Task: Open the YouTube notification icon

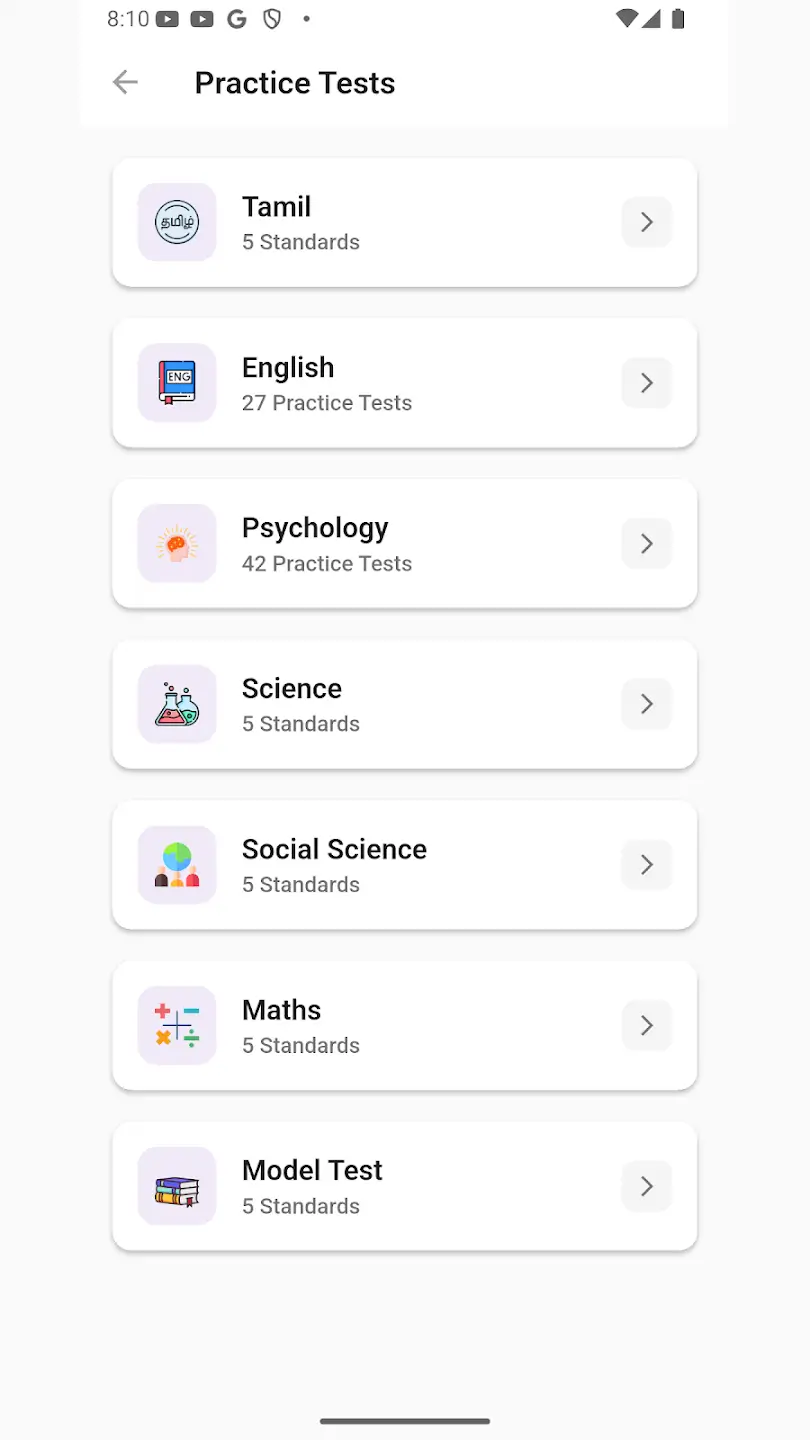Action: pos(169,18)
